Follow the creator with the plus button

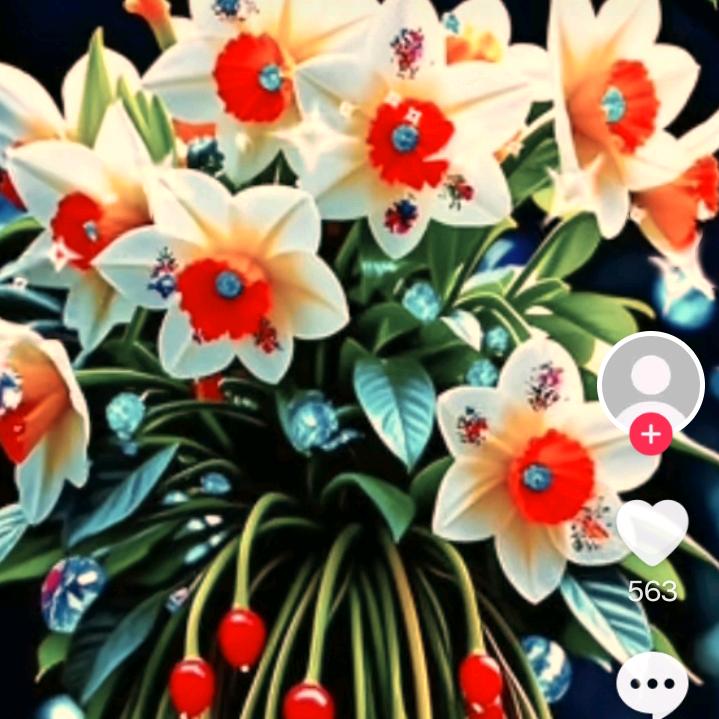(x=651, y=434)
